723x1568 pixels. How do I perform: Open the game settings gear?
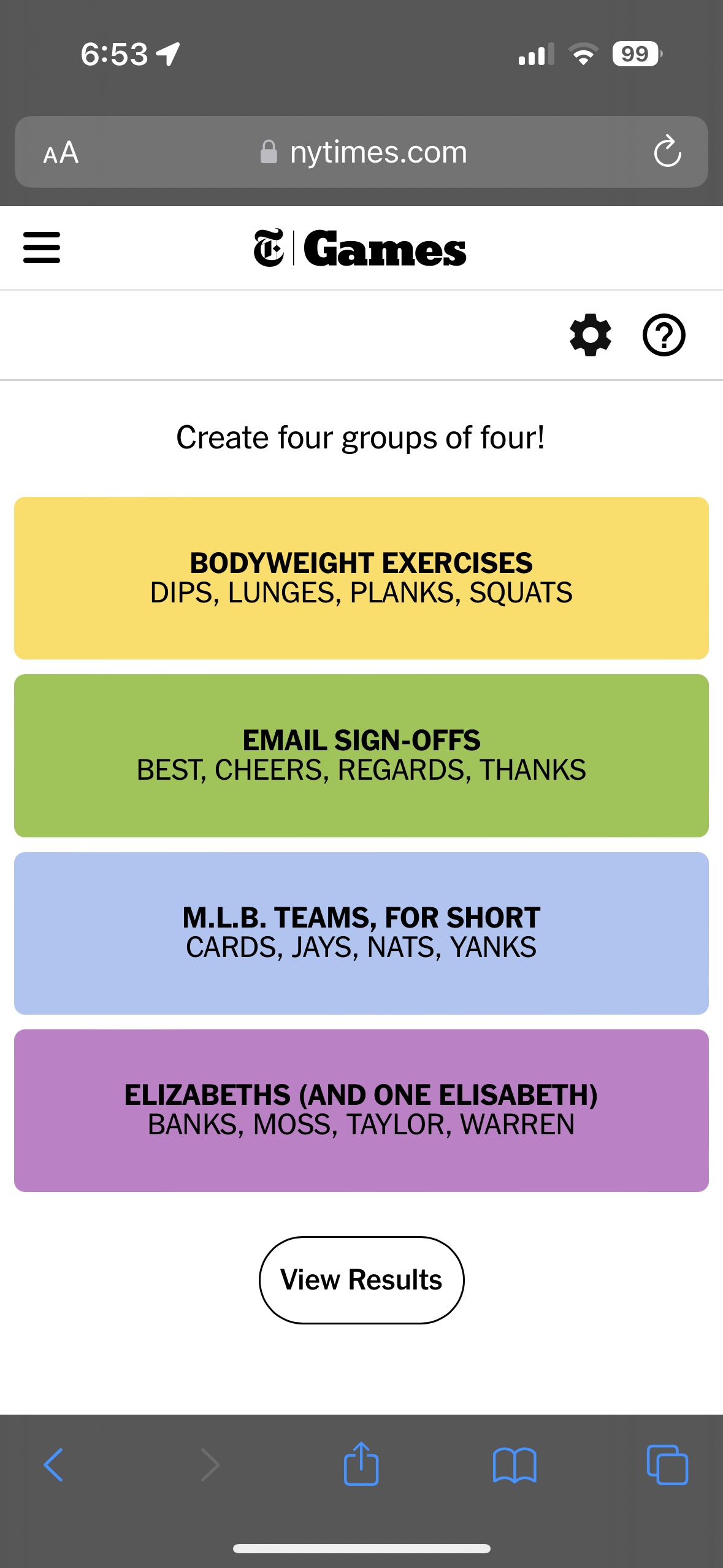tap(590, 335)
